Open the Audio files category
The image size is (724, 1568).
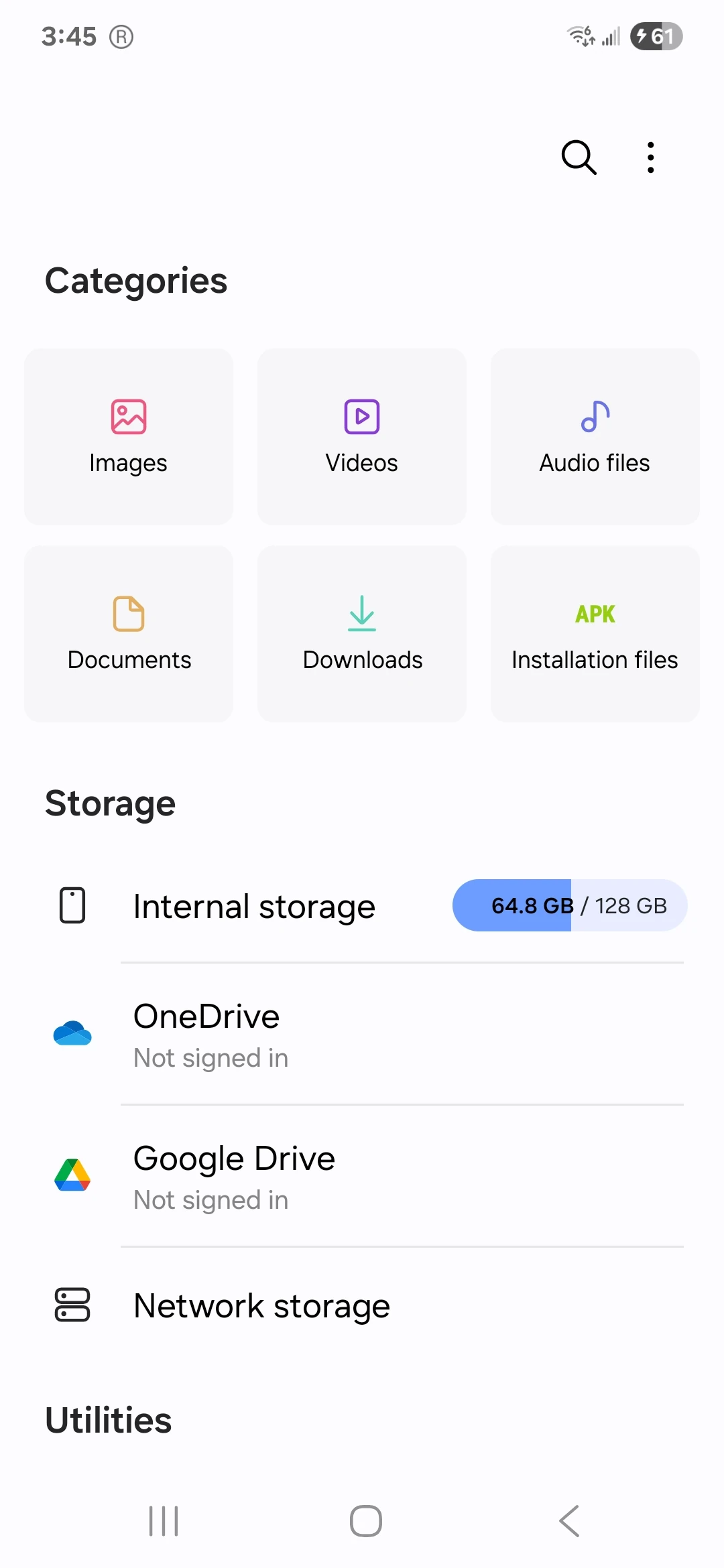click(595, 436)
